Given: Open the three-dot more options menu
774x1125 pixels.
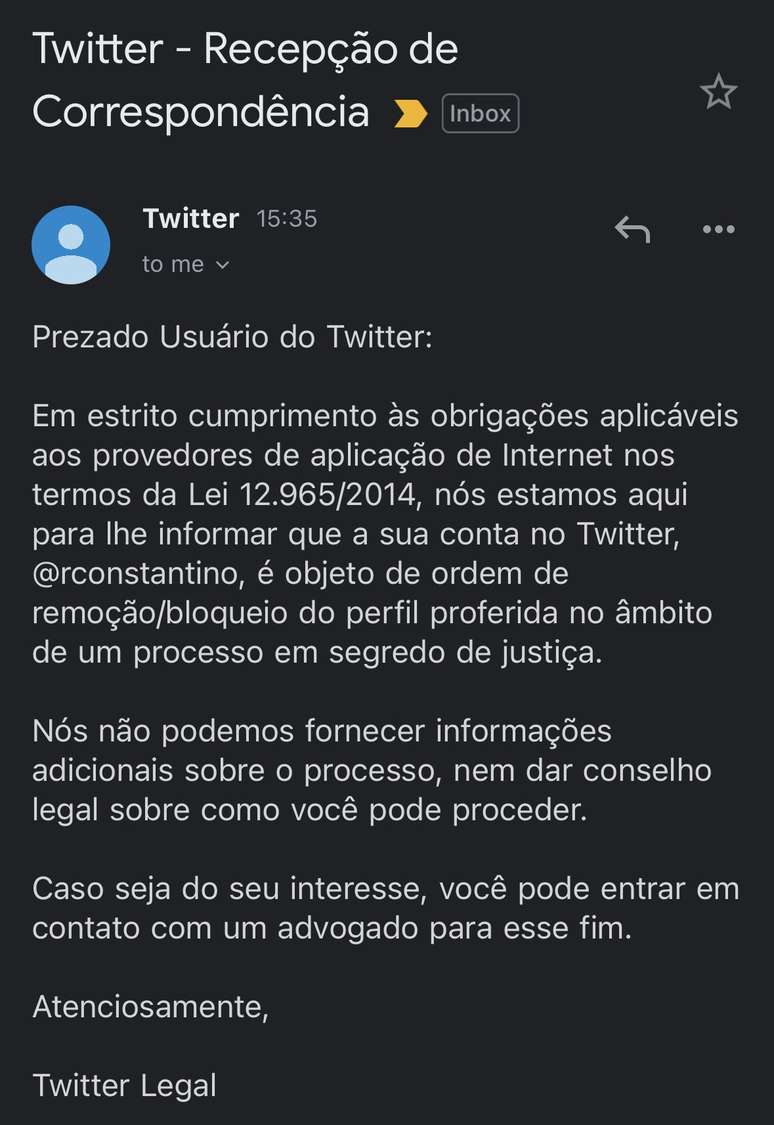Looking at the screenshot, I should [x=718, y=230].
